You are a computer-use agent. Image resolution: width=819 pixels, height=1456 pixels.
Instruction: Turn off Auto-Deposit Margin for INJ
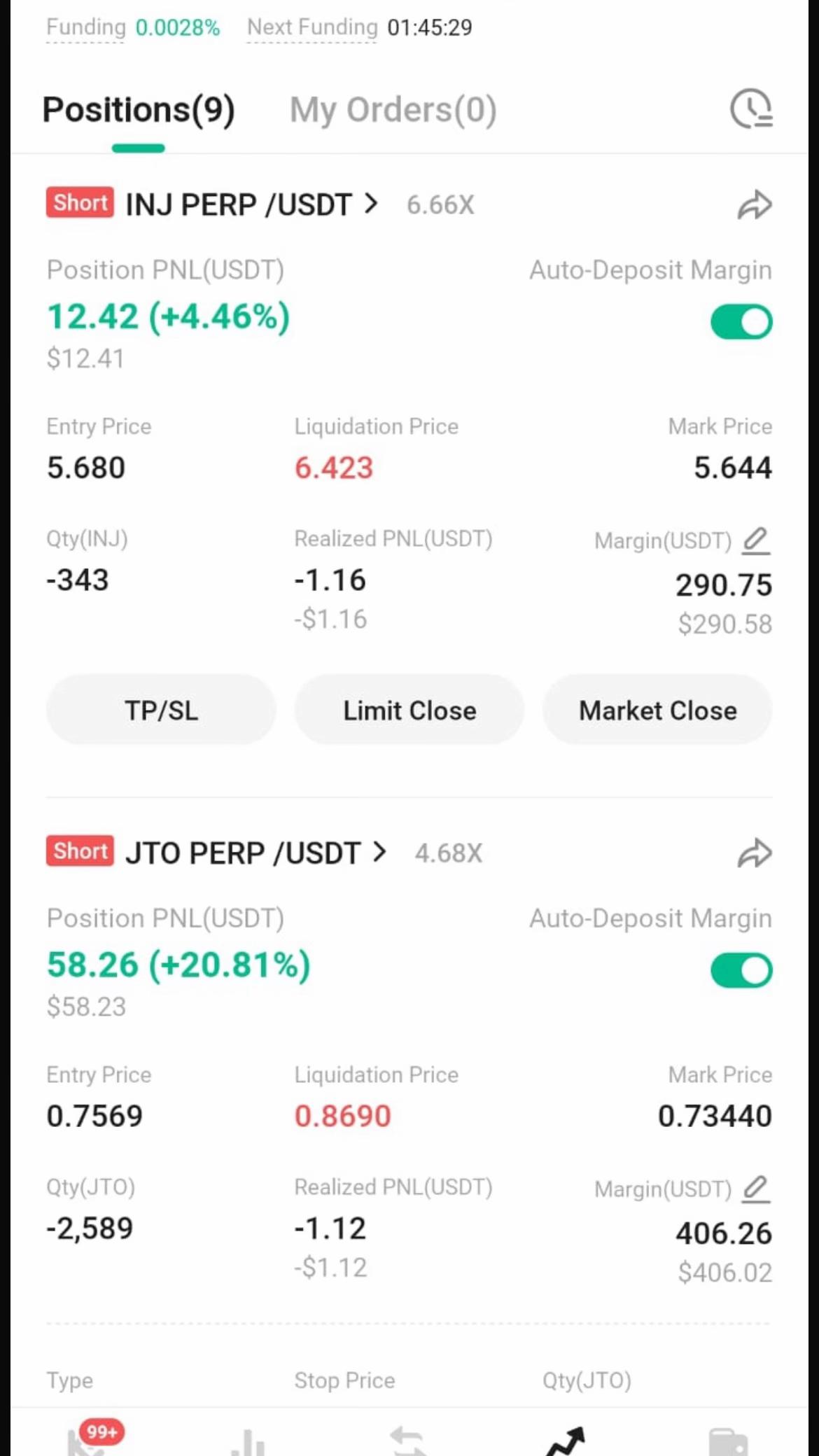(741, 322)
